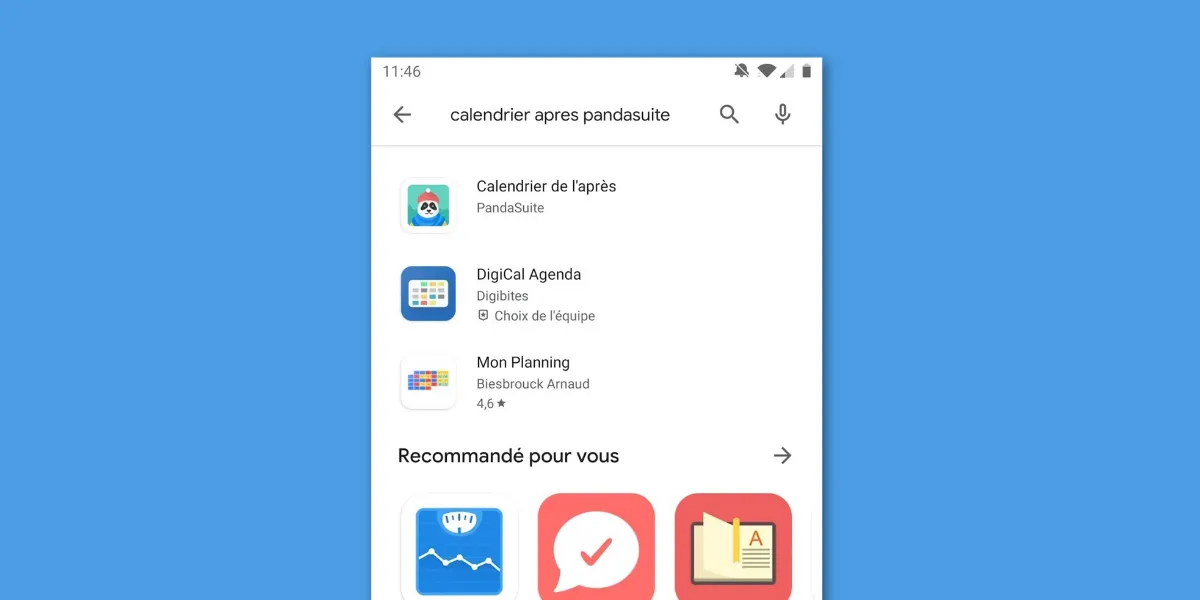This screenshot has height=600, width=1200.
Task: Start voice search with the microphone
Action: (x=783, y=115)
